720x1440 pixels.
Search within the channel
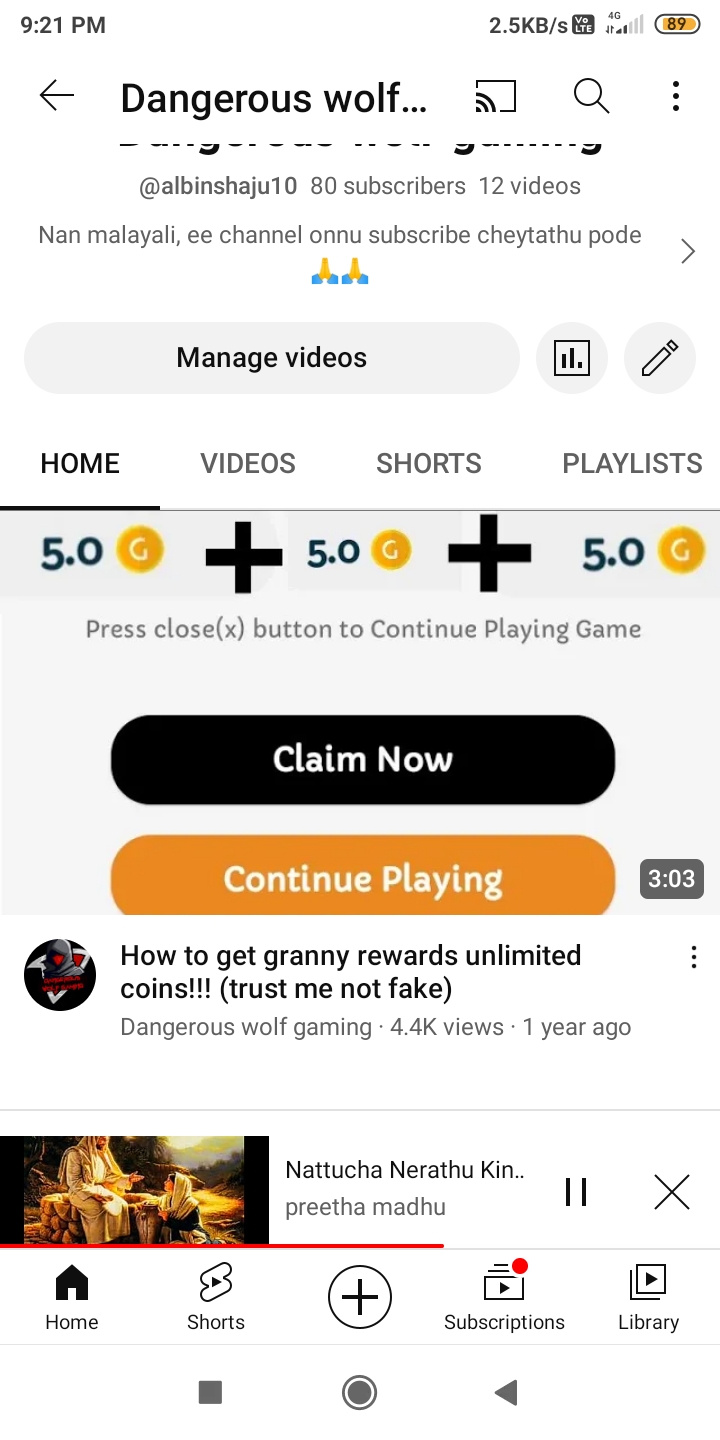click(x=591, y=97)
